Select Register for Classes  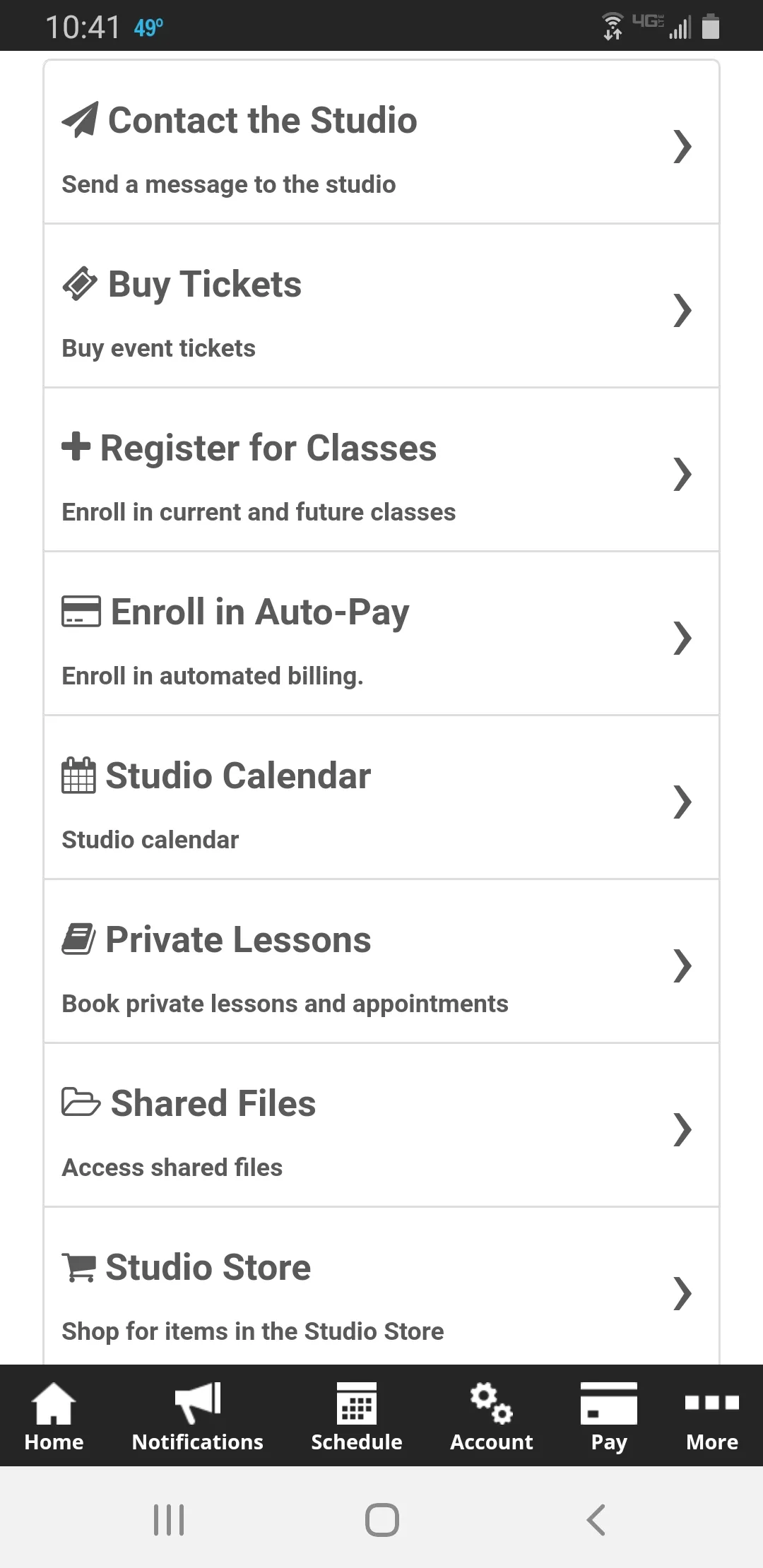[x=381, y=470]
